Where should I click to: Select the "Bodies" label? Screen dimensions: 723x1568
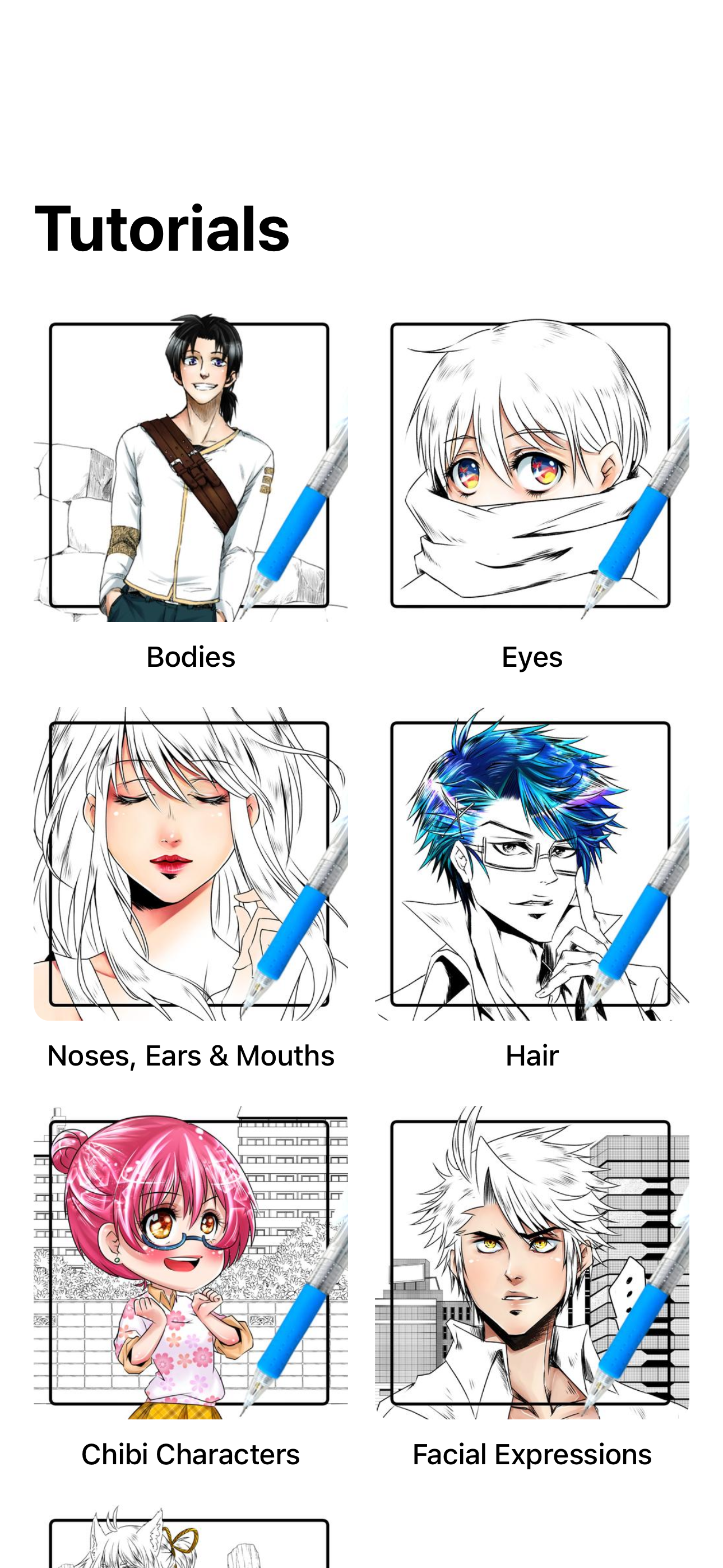(x=192, y=657)
